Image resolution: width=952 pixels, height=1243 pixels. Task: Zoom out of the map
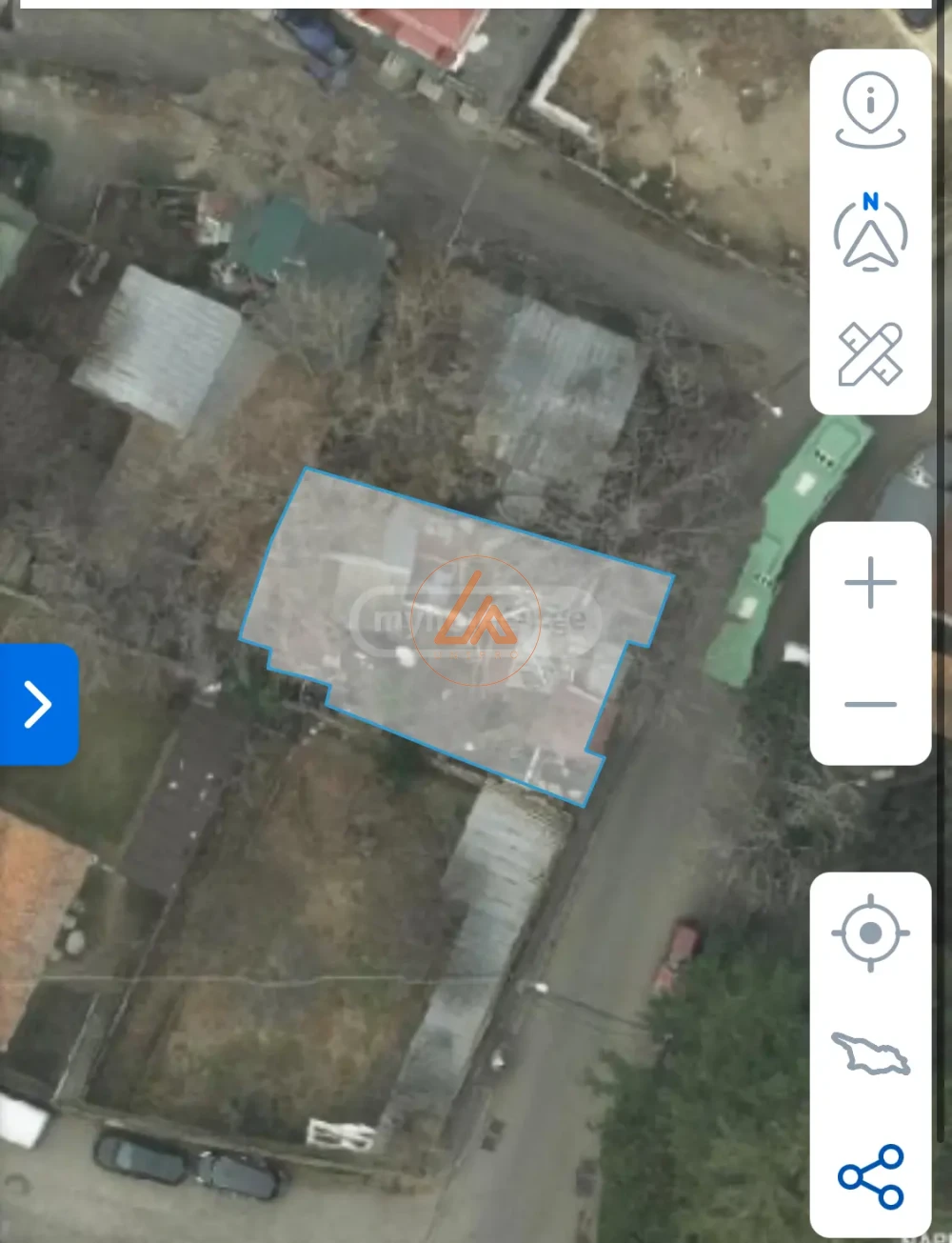(x=870, y=704)
